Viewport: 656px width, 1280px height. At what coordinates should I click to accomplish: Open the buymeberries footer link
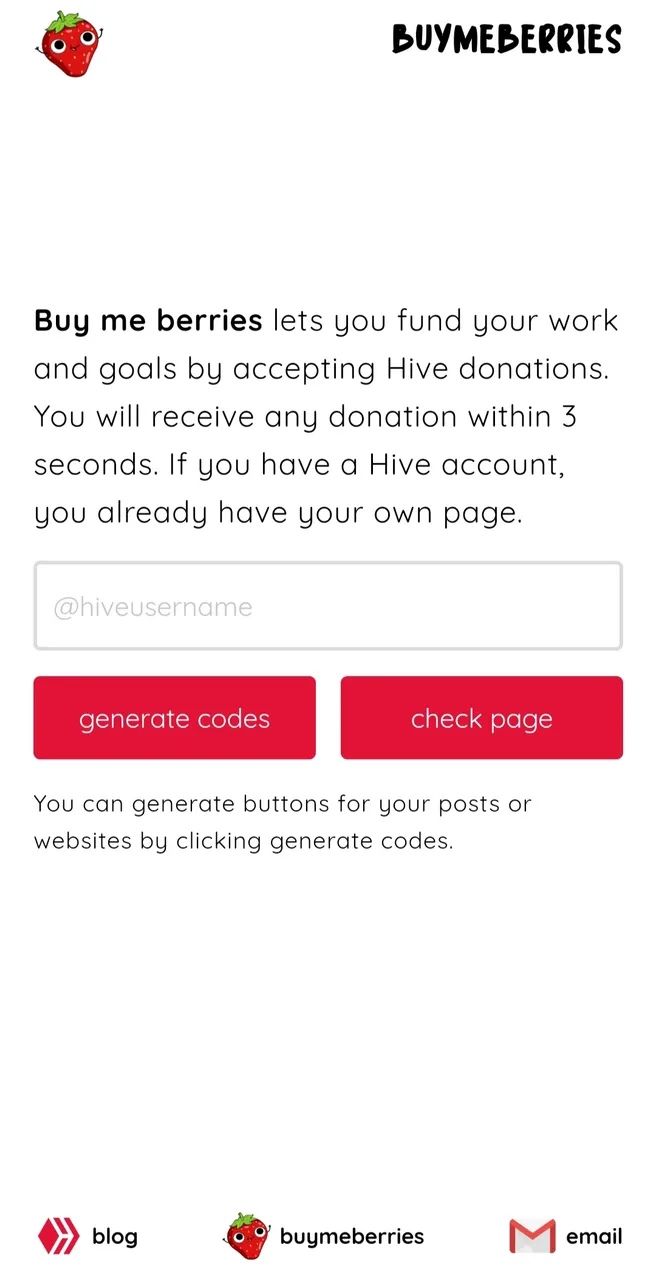tap(324, 1236)
